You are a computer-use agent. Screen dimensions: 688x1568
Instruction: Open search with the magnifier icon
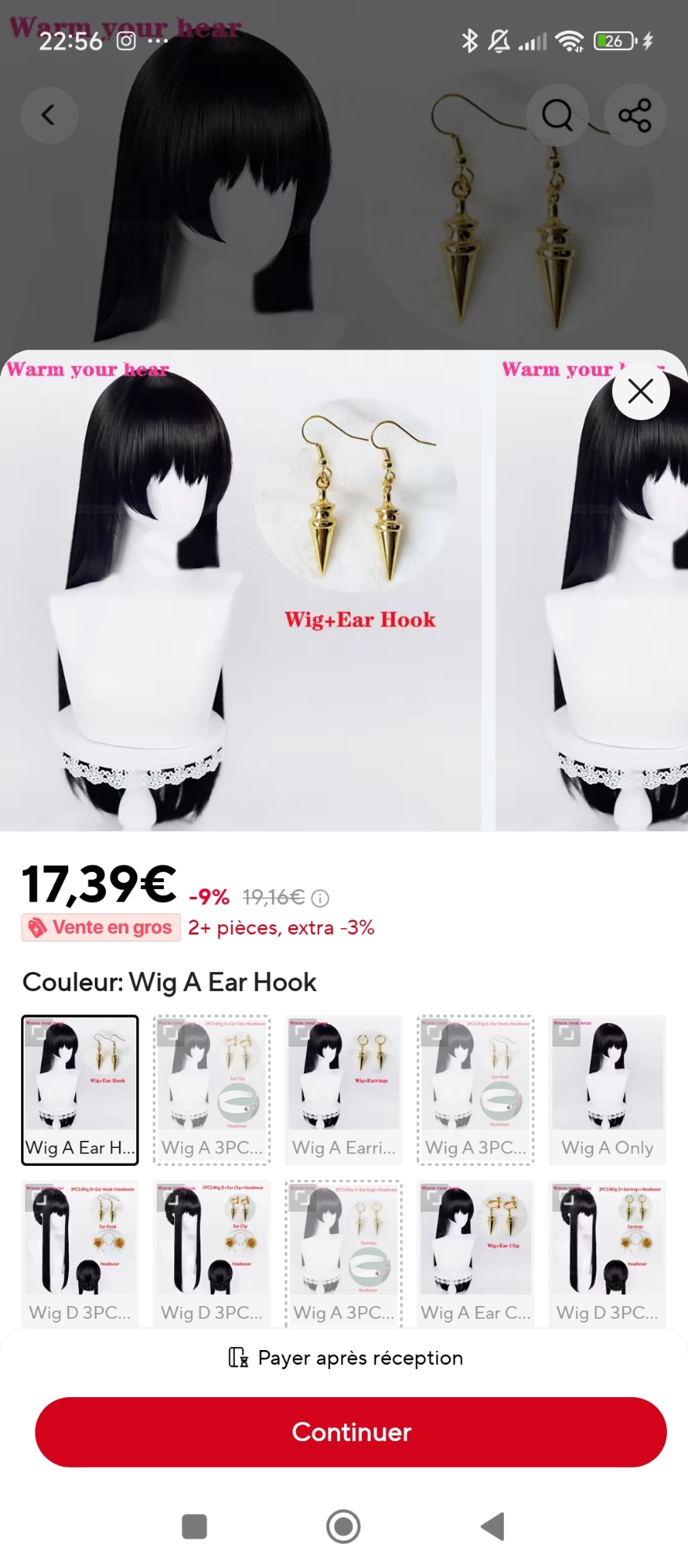pyautogui.click(x=557, y=115)
